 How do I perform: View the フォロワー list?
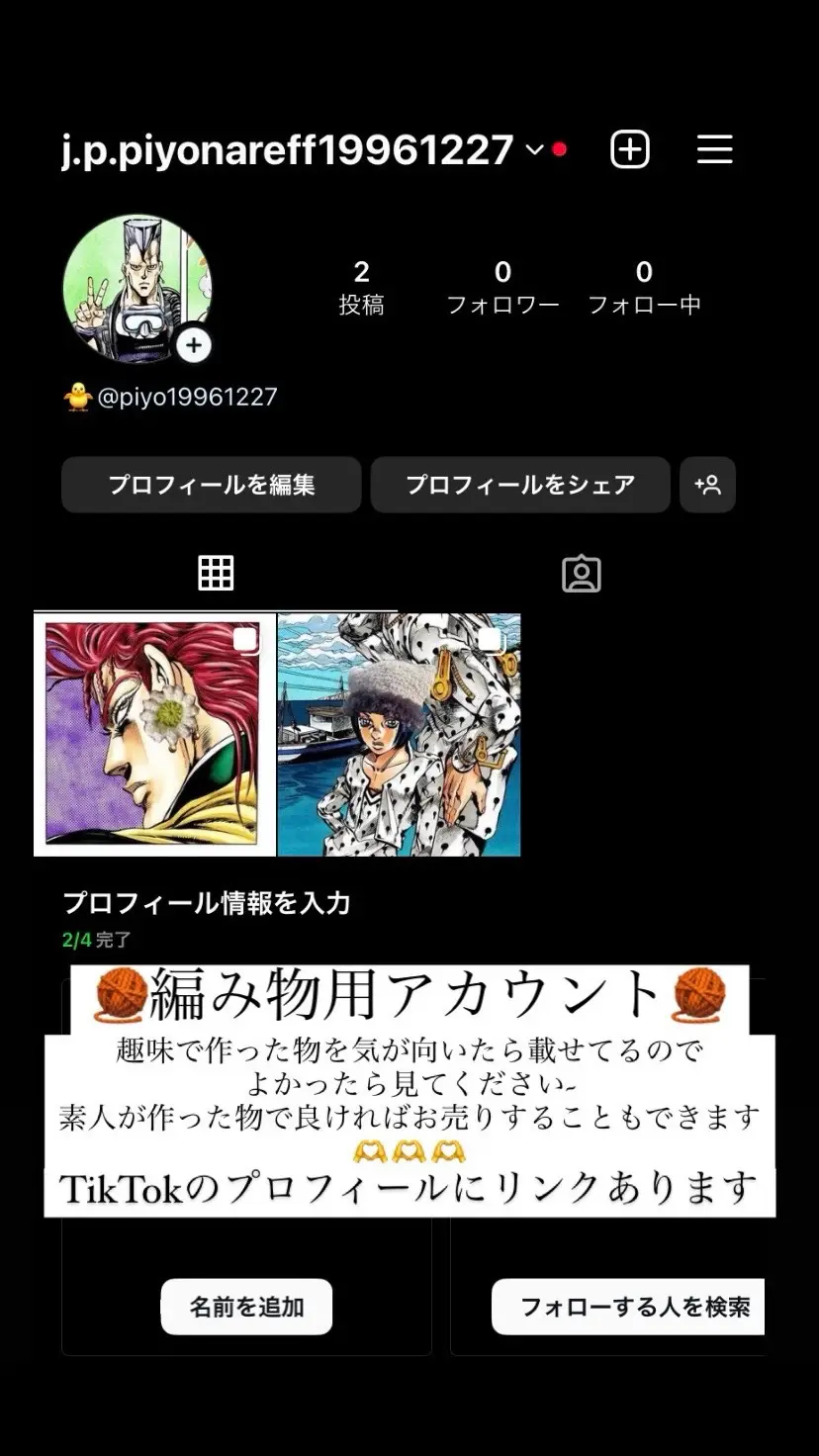(502, 287)
